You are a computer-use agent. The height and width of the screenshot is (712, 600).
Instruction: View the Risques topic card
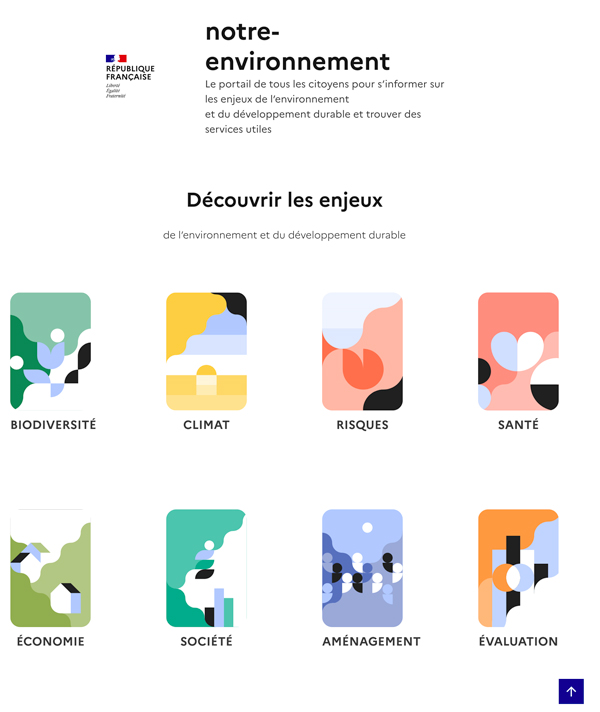pos(362,352)
